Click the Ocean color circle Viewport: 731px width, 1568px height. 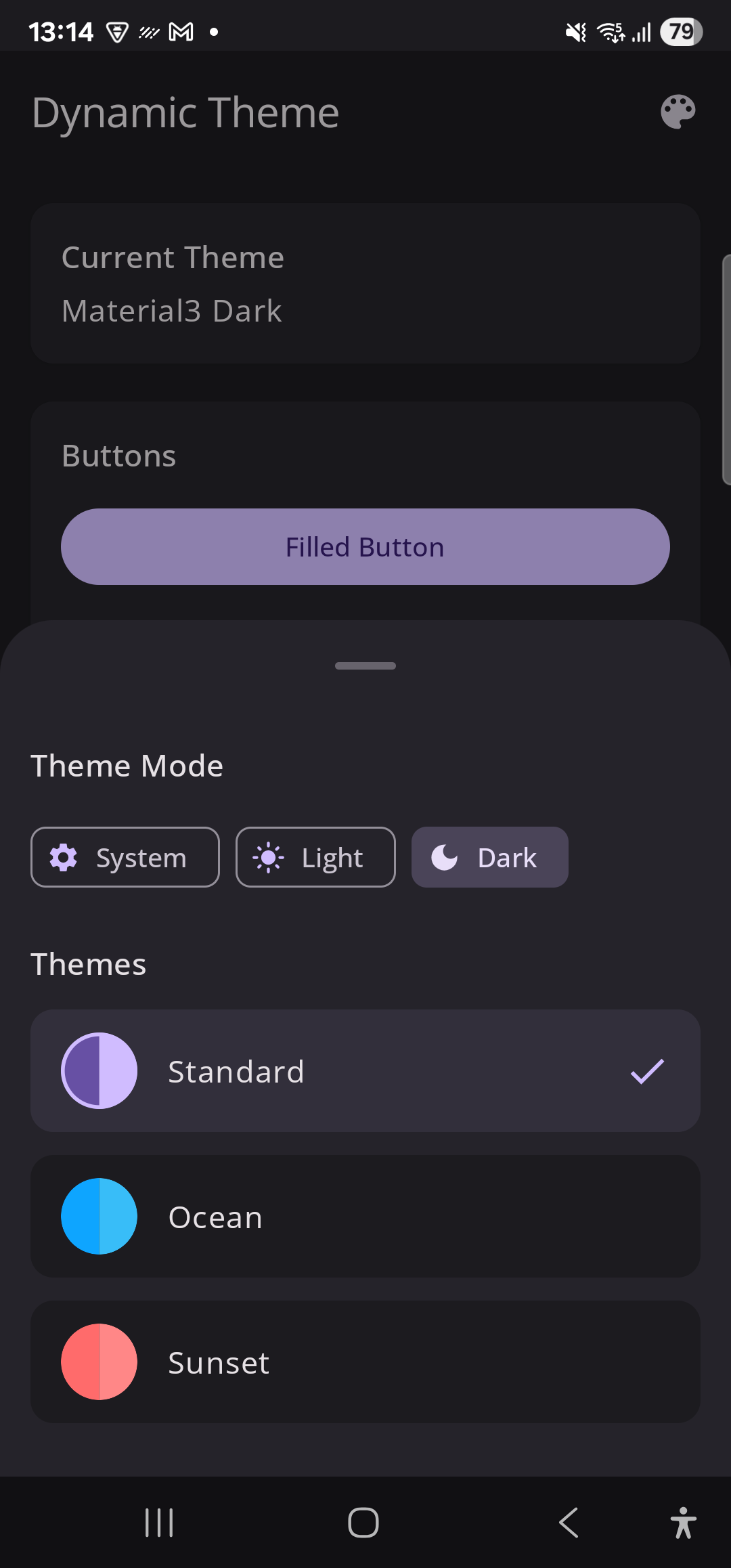[x=99, y=1216]
